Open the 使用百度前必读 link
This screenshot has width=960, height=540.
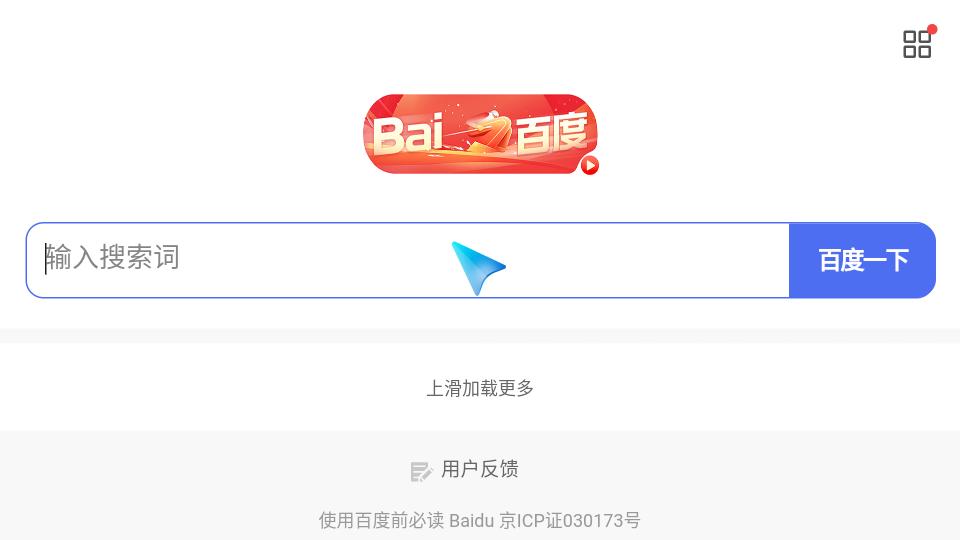381,520
